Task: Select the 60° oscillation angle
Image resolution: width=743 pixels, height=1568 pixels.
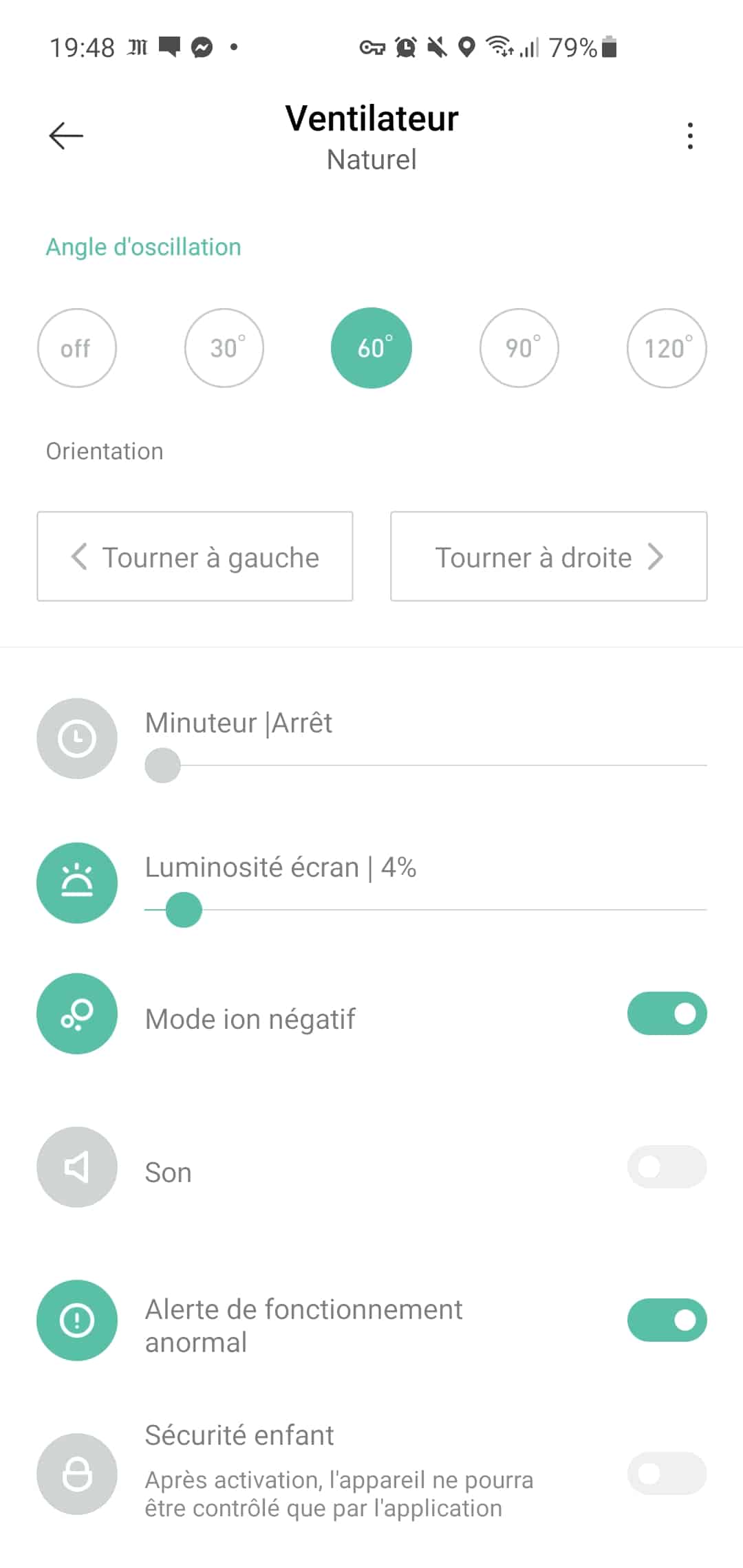Action: click(371, 348)
